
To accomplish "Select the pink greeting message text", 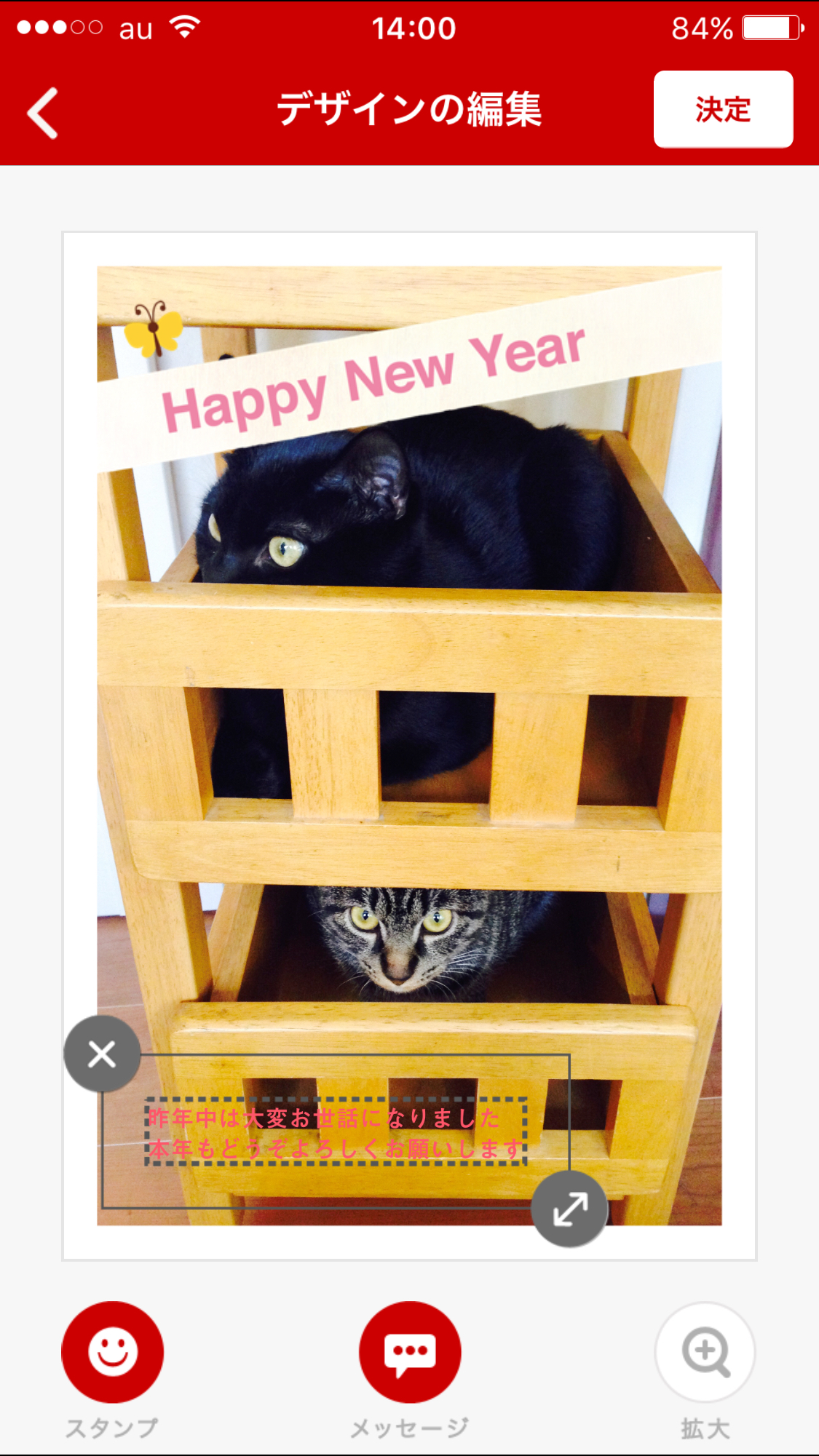I will pyautogui.click(x=335, y=1132).
